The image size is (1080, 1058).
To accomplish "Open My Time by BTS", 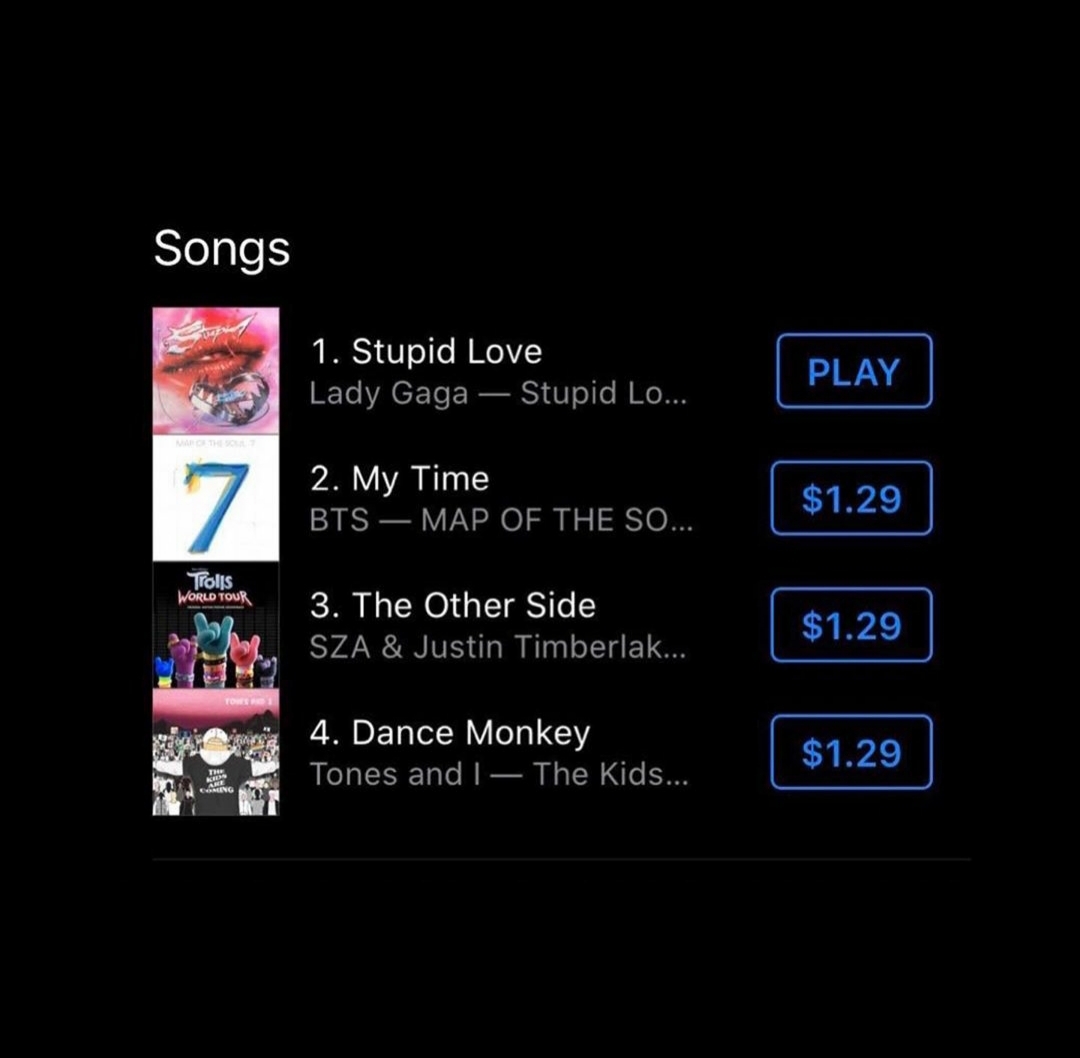I will tap(499, 498).
